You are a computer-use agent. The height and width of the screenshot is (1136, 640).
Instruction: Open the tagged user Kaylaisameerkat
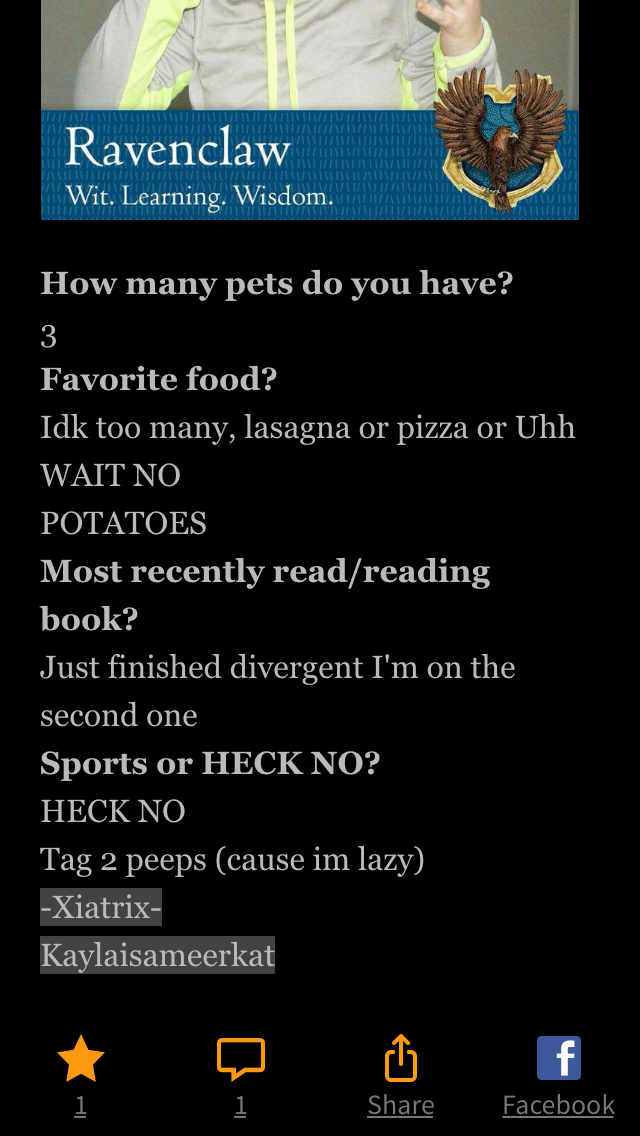[157, 955]
